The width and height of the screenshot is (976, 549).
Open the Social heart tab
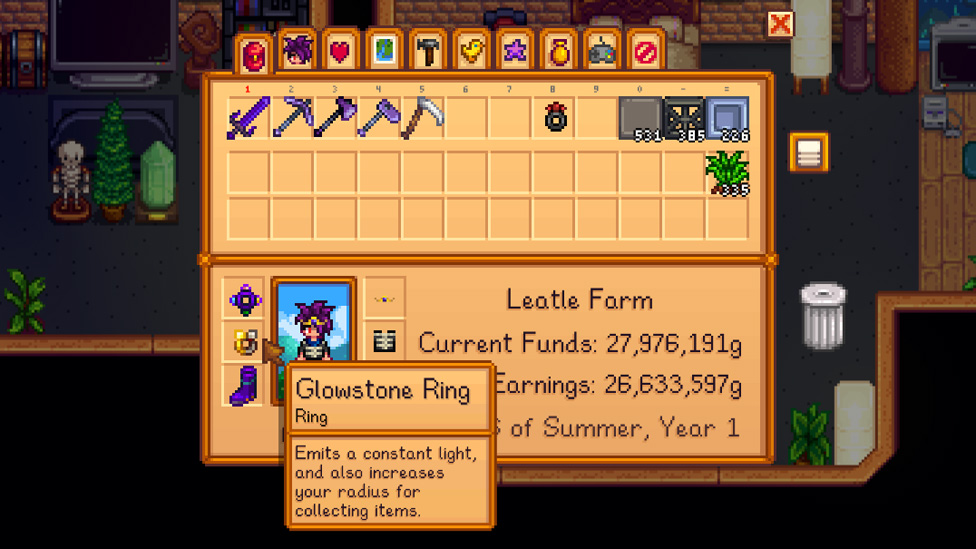coord(340,51)
